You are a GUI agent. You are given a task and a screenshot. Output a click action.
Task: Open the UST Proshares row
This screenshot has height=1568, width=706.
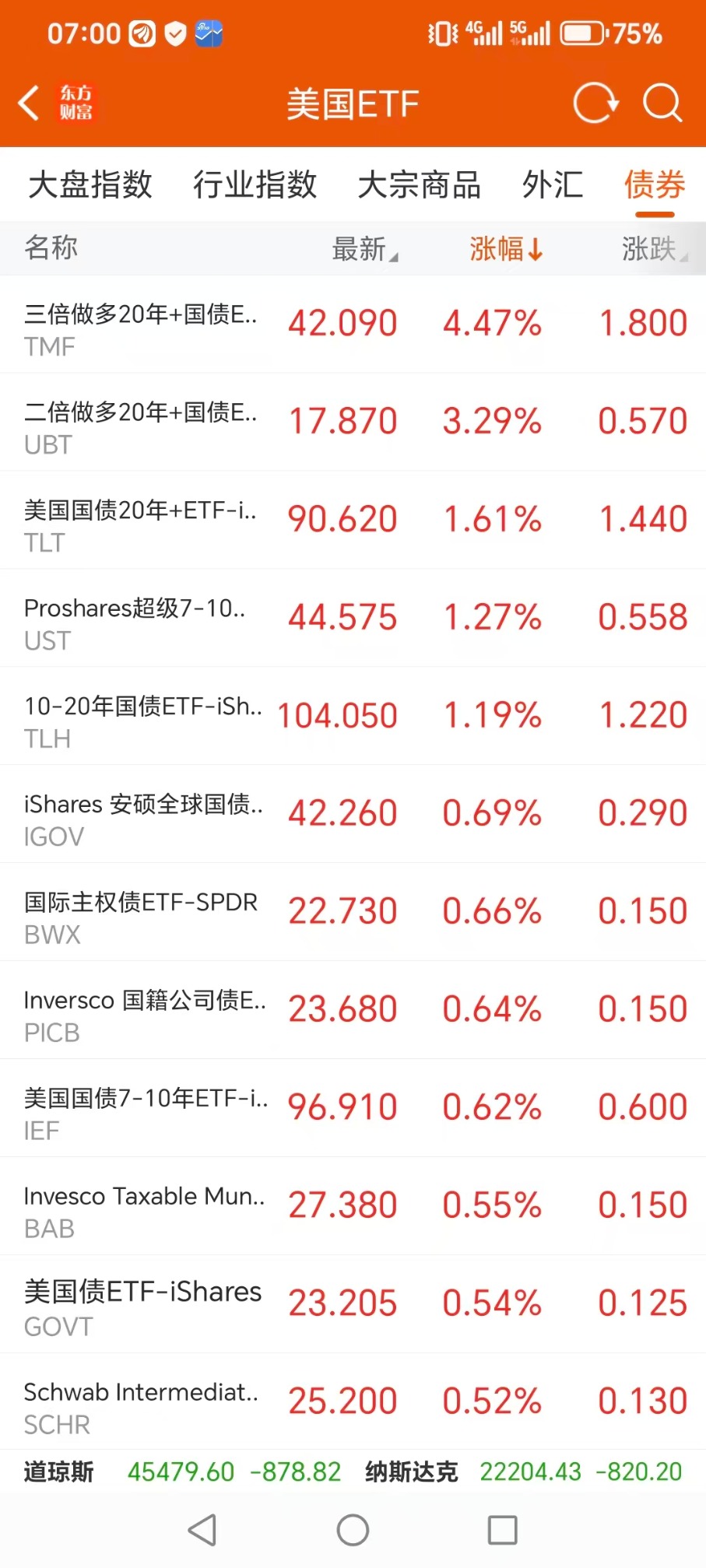(353, 619)
